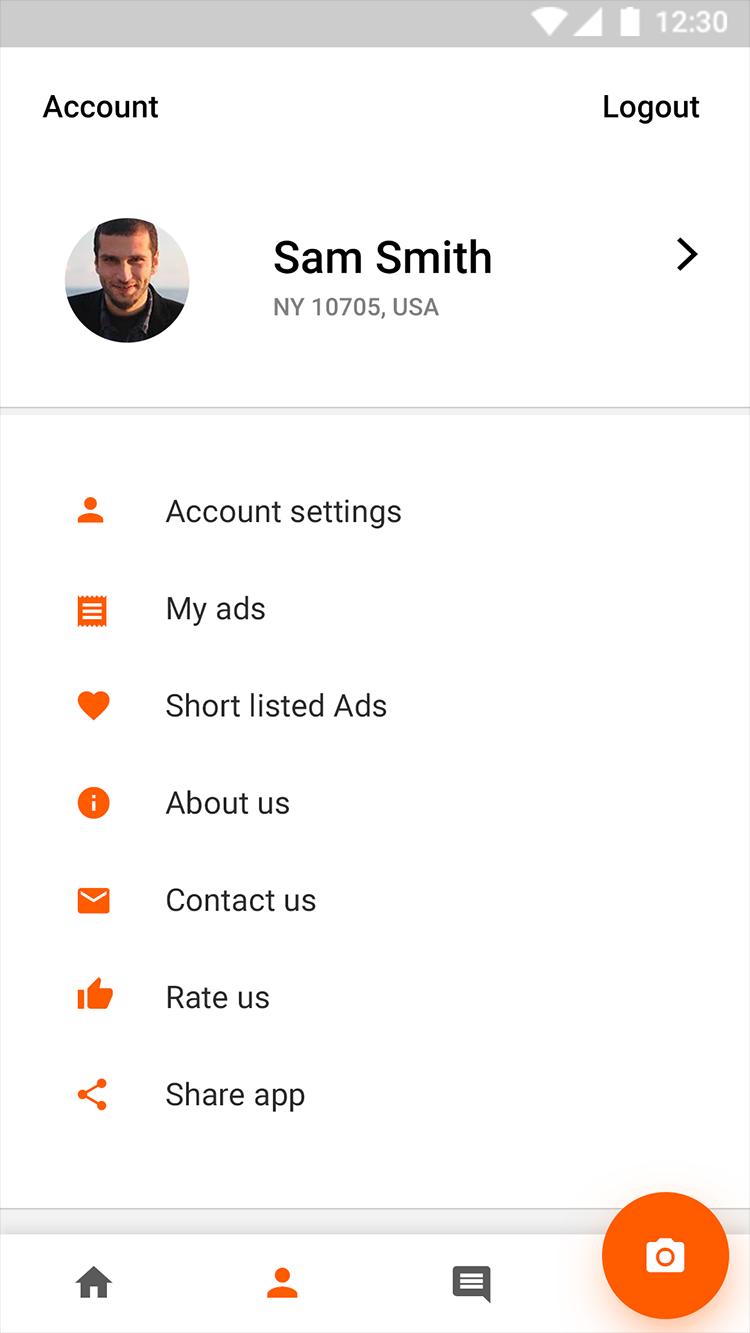Share the app

235,1094
